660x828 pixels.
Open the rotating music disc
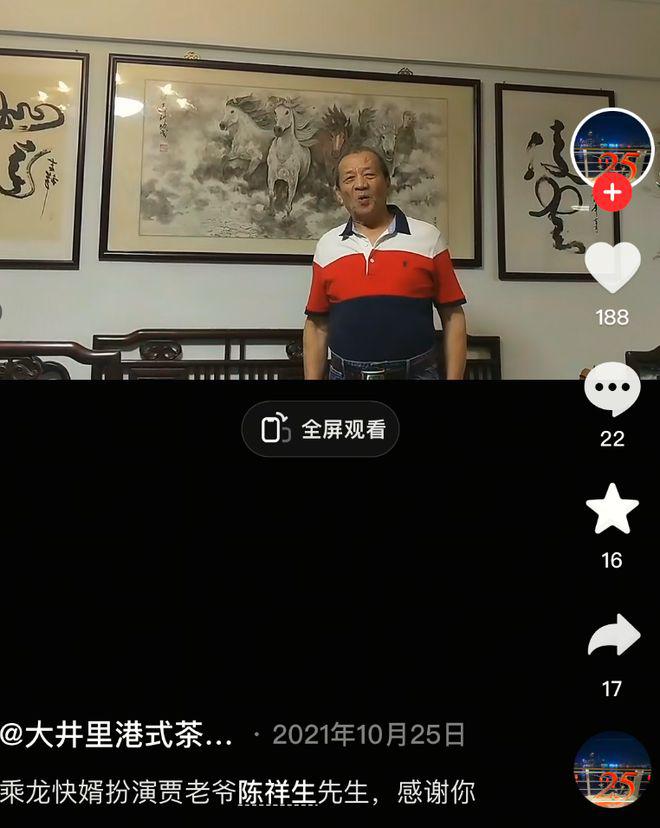tap(612, 770)
